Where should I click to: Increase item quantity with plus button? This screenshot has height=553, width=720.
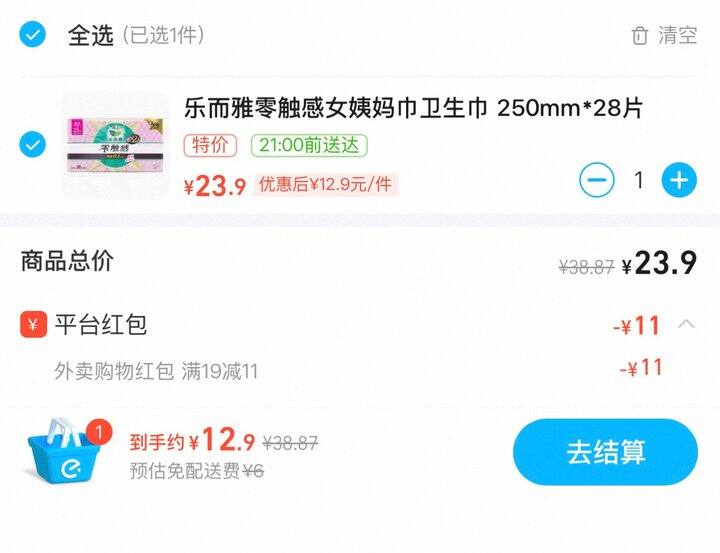(x=679, y=180)
